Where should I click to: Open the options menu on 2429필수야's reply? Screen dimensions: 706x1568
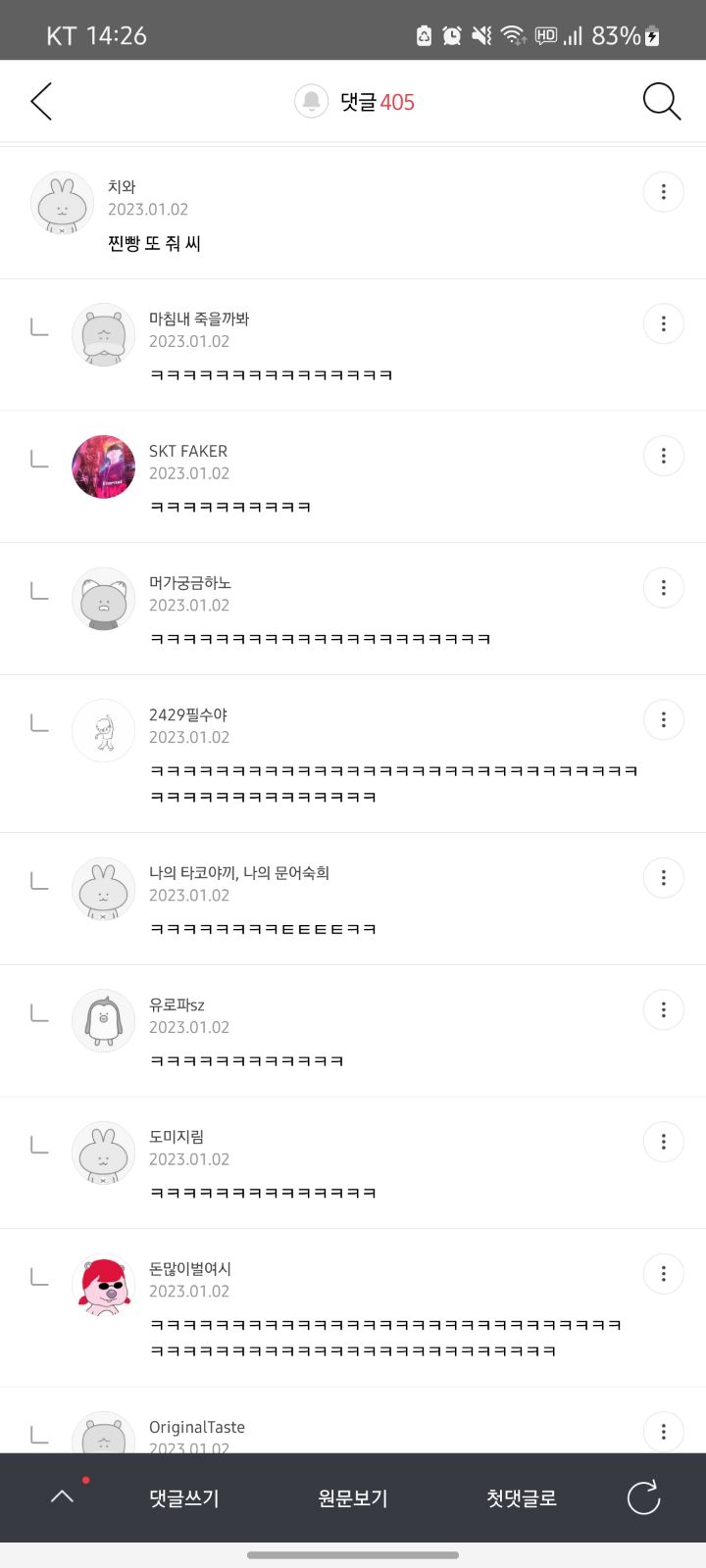click(x=664, y=720)
